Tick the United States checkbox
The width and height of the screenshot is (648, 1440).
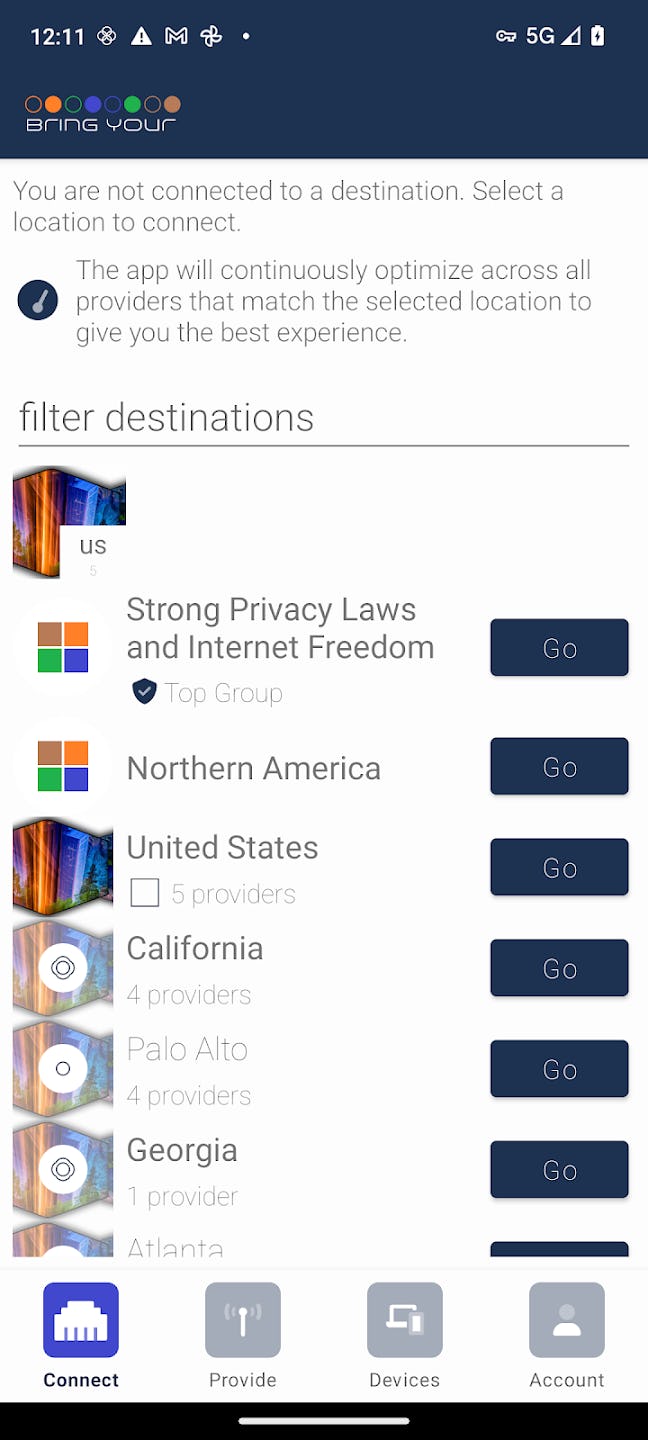(x=145, y=893)
